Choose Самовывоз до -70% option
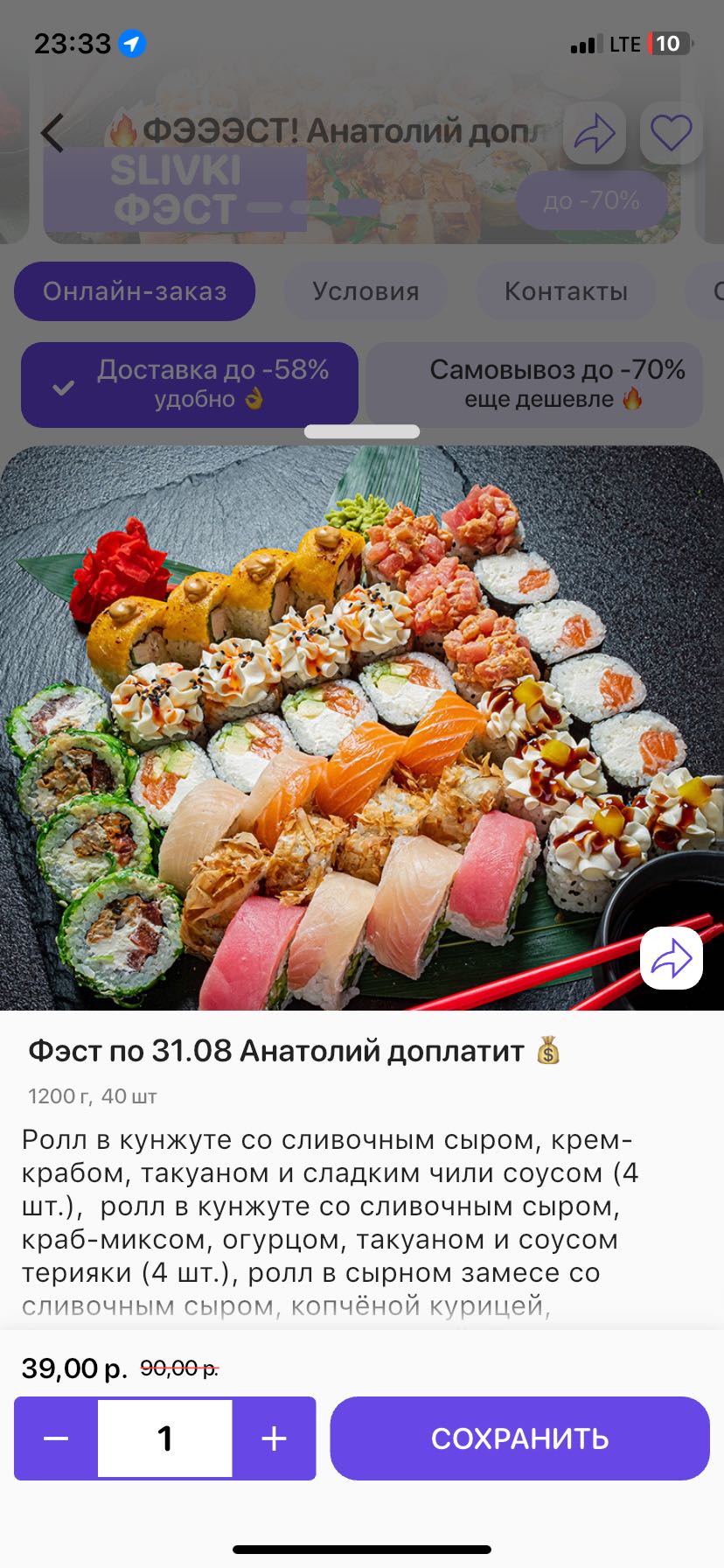The height and width of the screenshot is (1568, 724). point(534,384)
